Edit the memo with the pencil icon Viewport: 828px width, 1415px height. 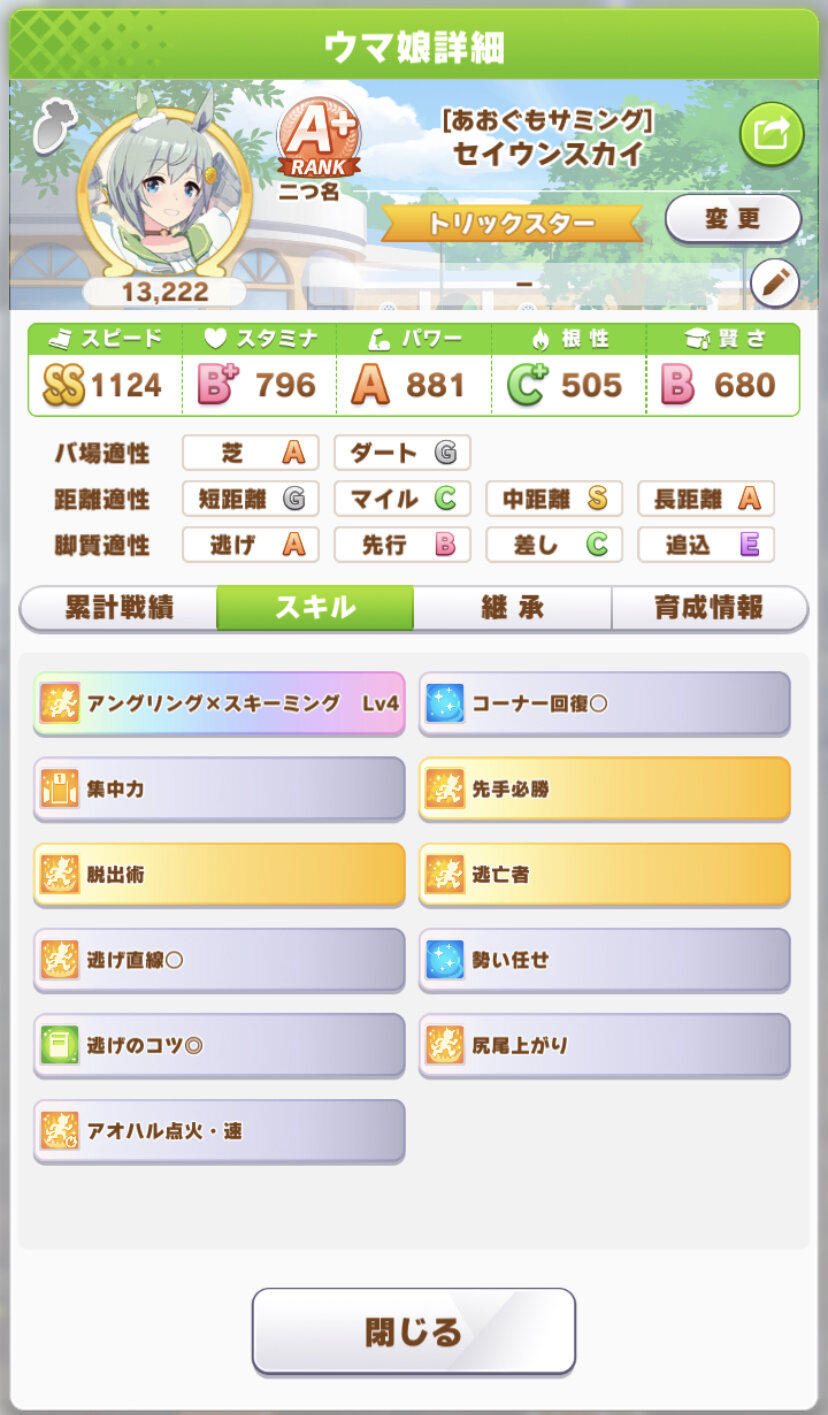tap(773, 284)
